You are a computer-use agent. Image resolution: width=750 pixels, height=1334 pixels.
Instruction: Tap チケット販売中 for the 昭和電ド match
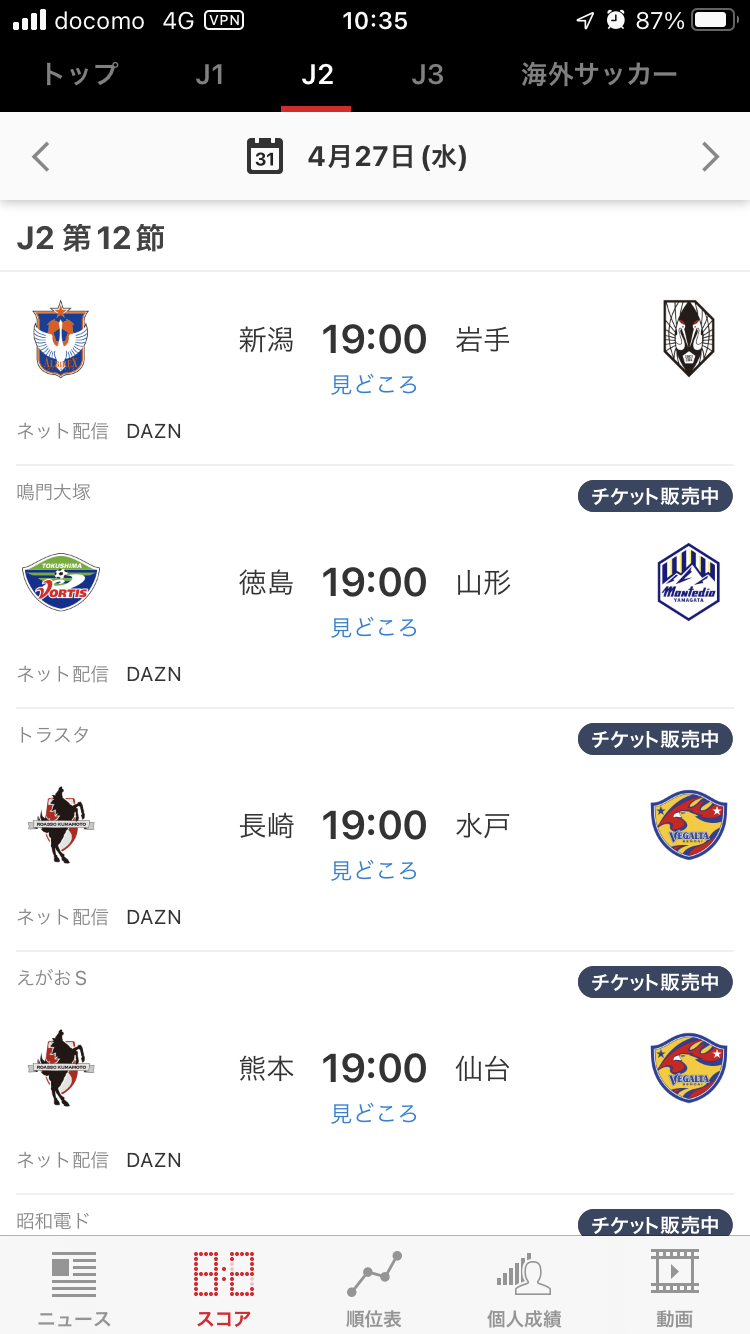coord(655,1224)
